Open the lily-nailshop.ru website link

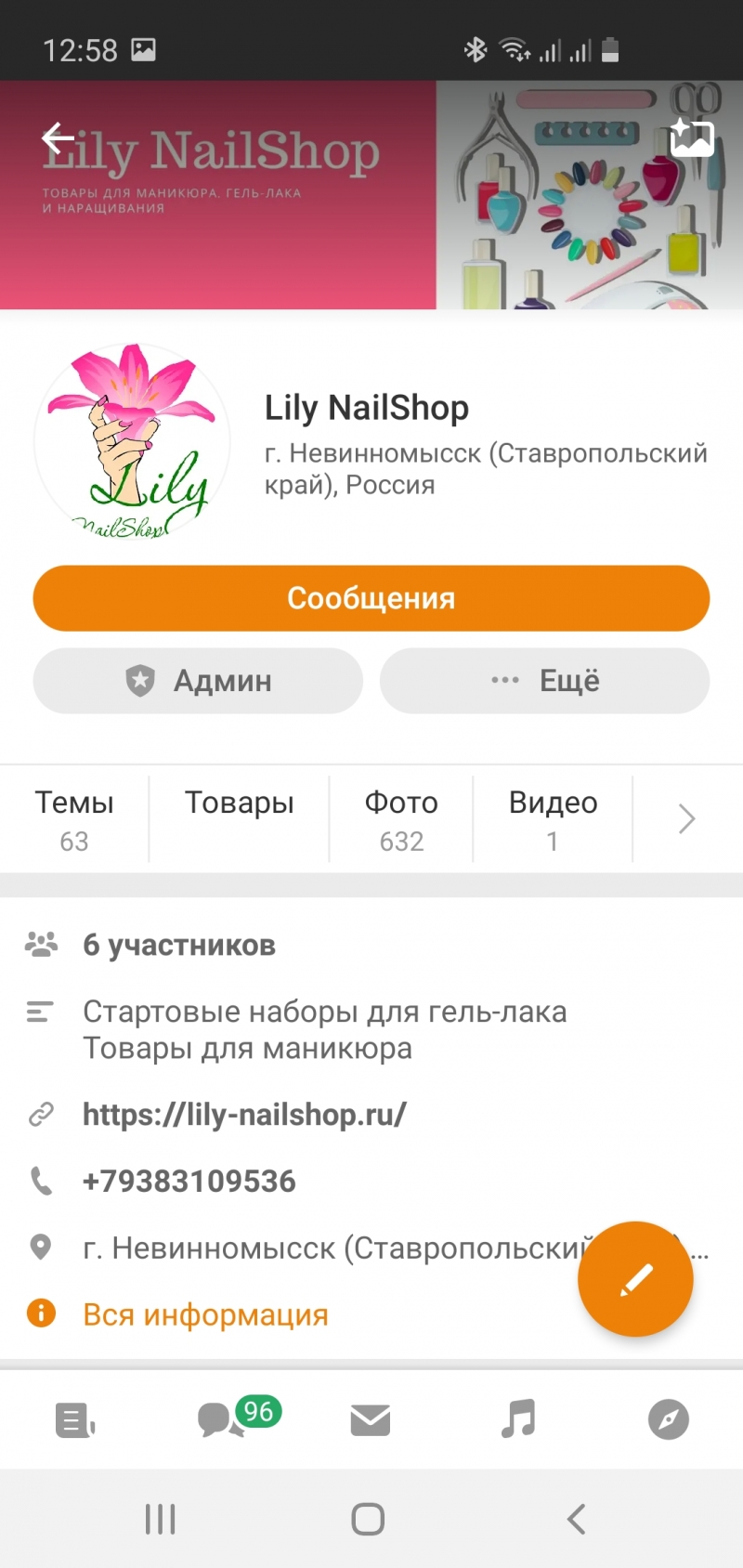[244, 1114]
